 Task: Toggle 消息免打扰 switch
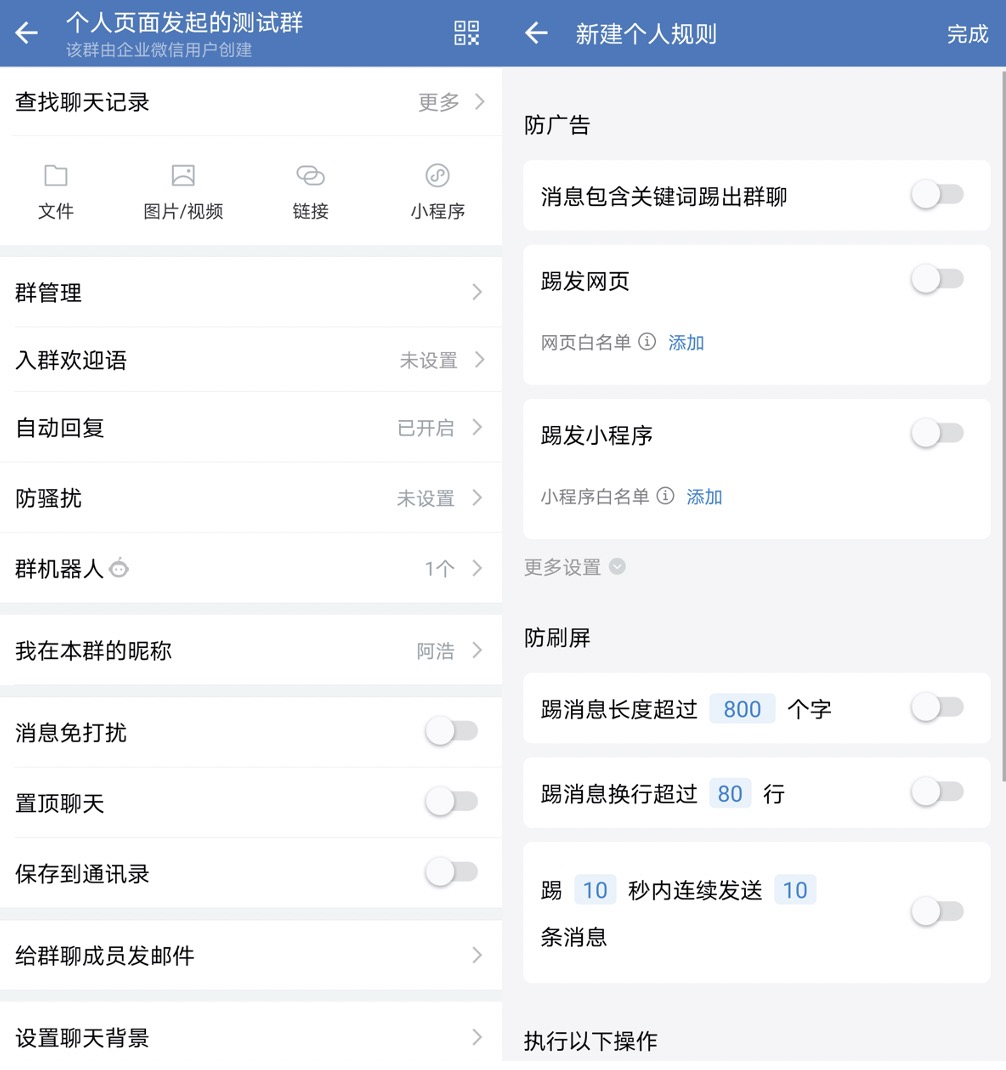coord(452,732)
